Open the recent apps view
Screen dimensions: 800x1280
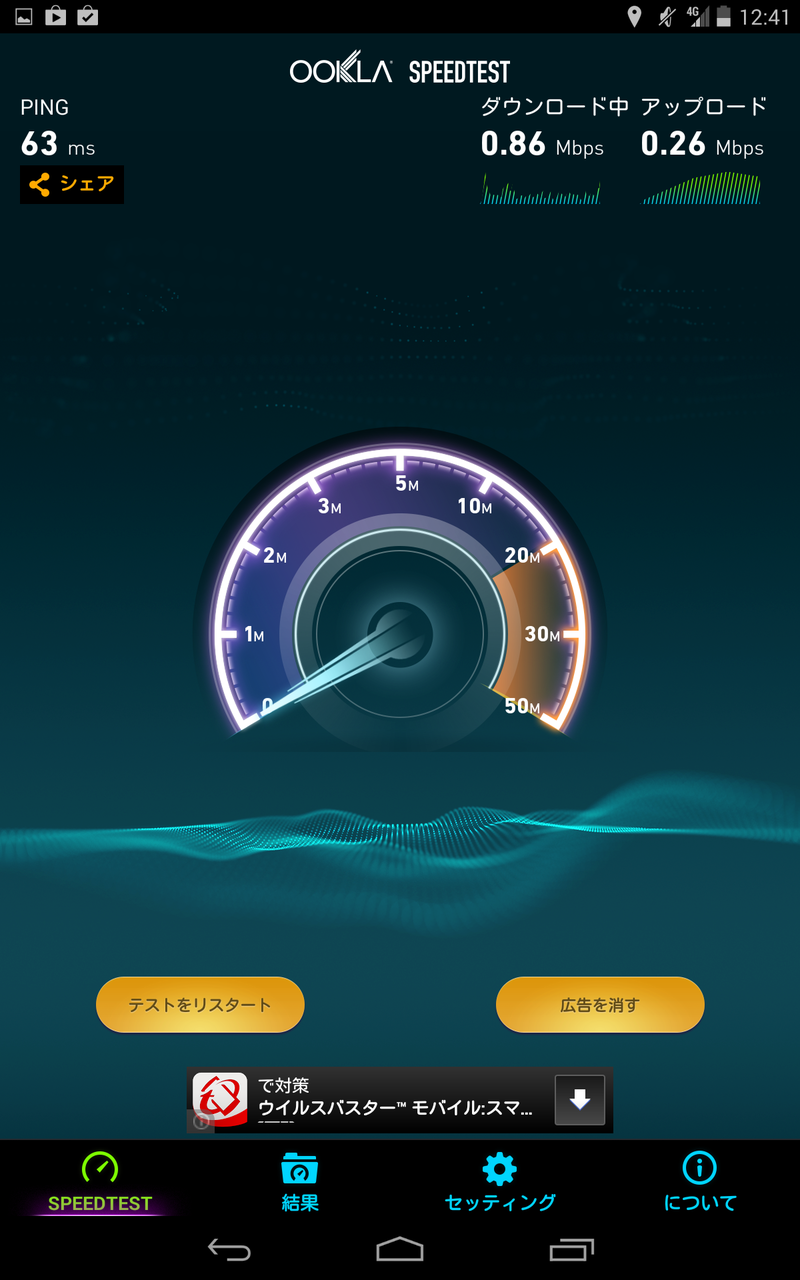[x=571, y=1249]
